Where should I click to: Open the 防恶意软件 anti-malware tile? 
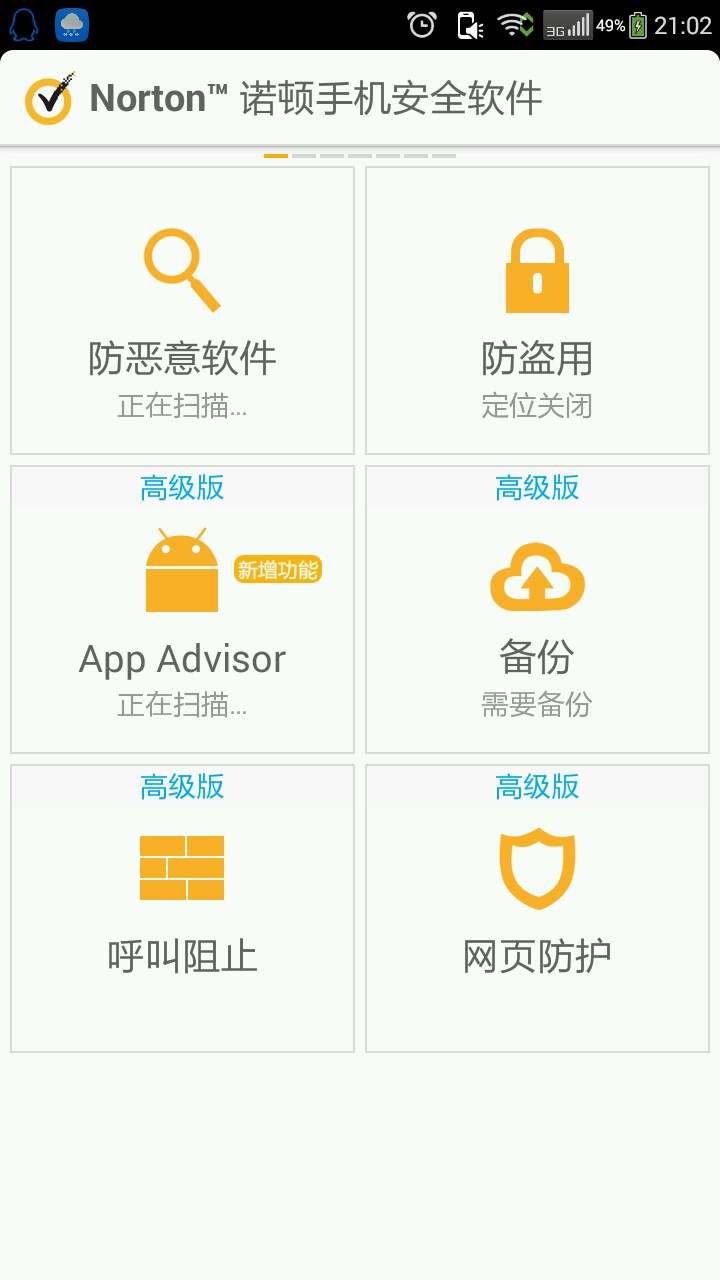[182, 311]
